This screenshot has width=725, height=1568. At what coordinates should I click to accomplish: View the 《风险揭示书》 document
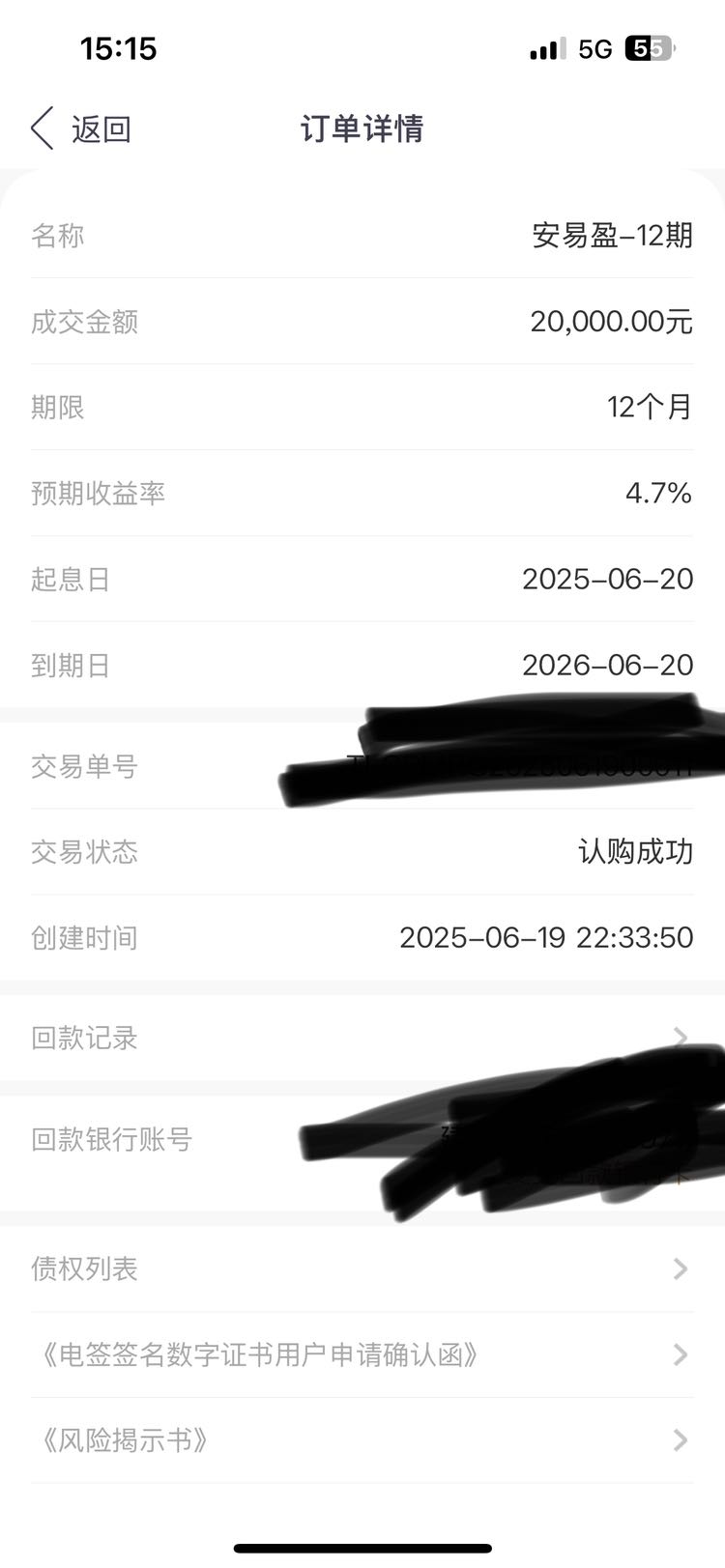point(362,1440)
